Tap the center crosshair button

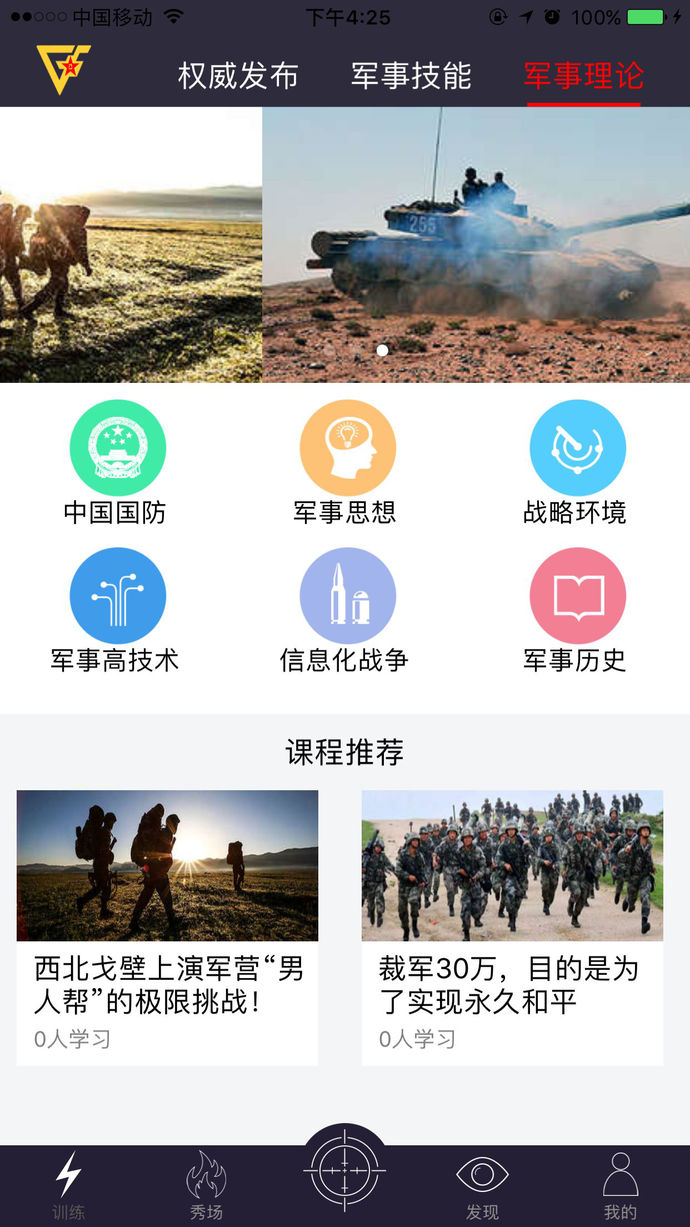coord(345,1171)
